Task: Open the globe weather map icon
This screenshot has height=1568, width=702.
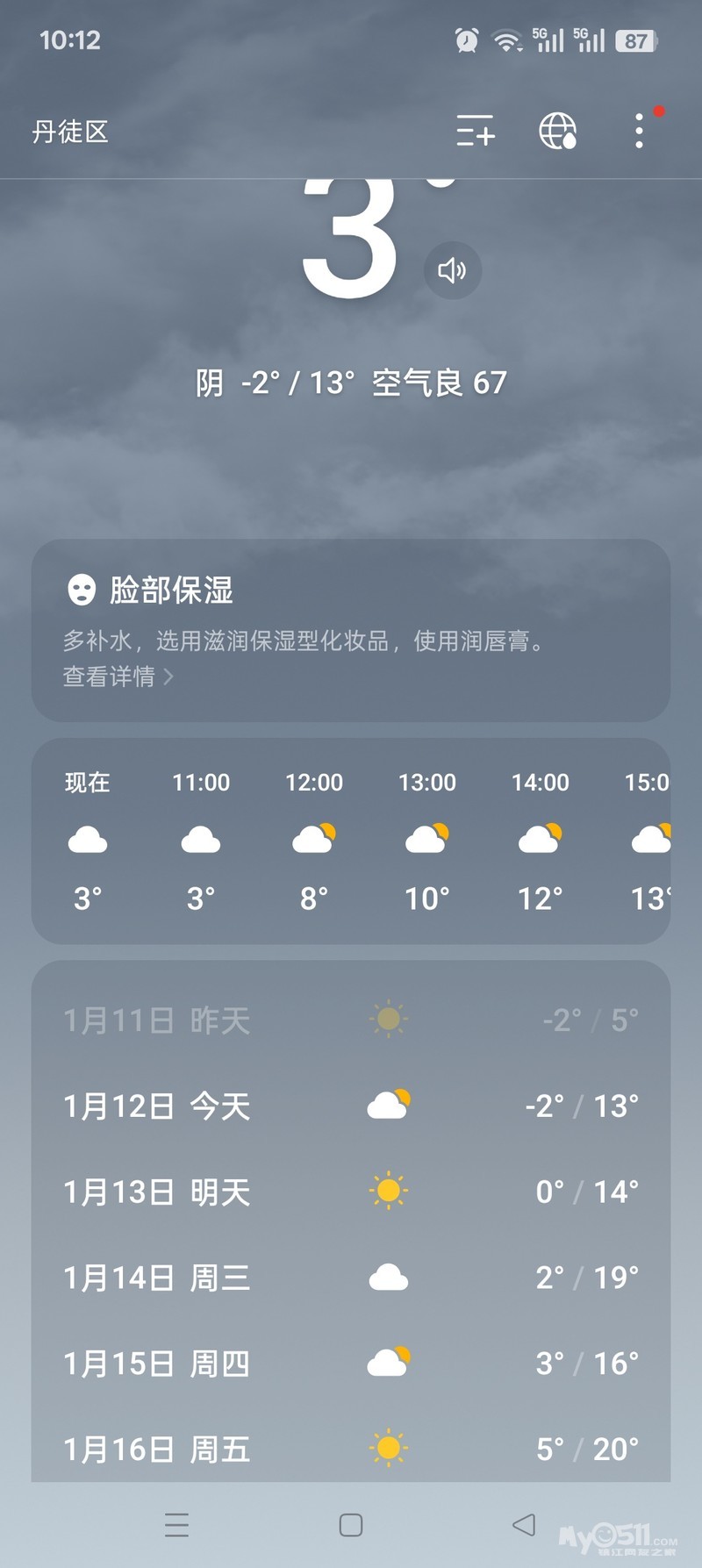Action: [x=557, y=132]
